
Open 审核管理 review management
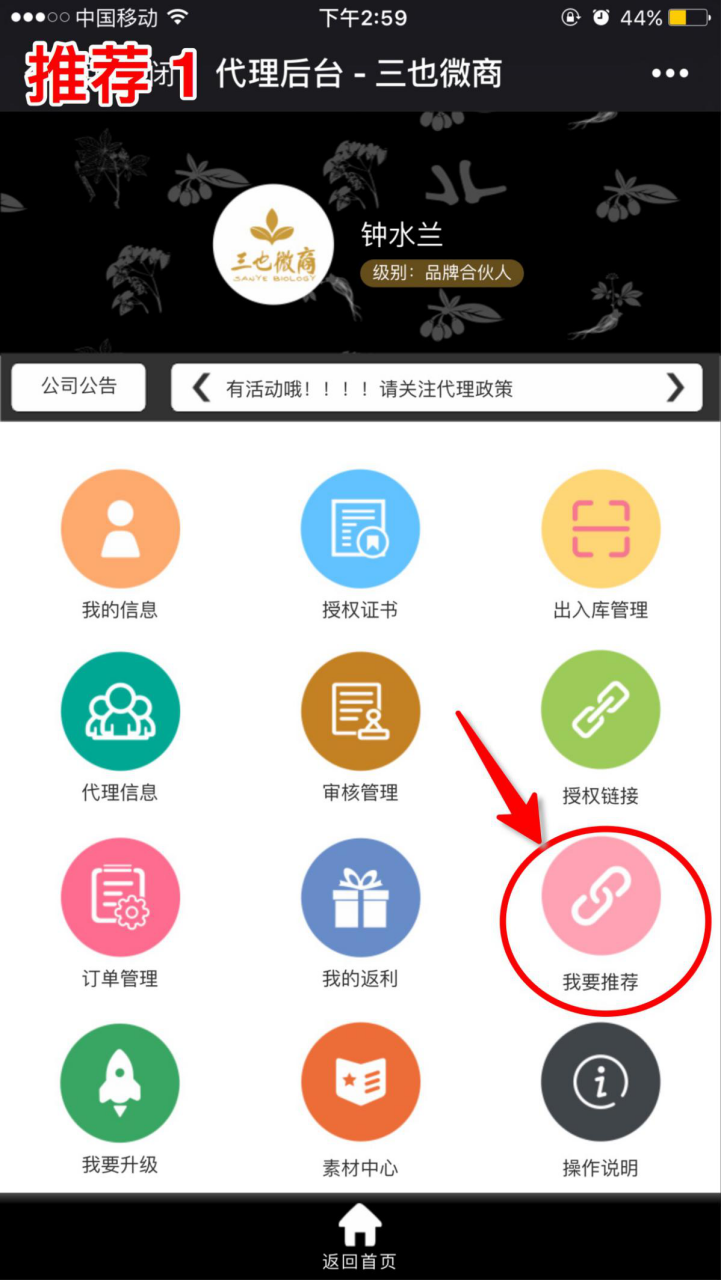coord(360,711)
